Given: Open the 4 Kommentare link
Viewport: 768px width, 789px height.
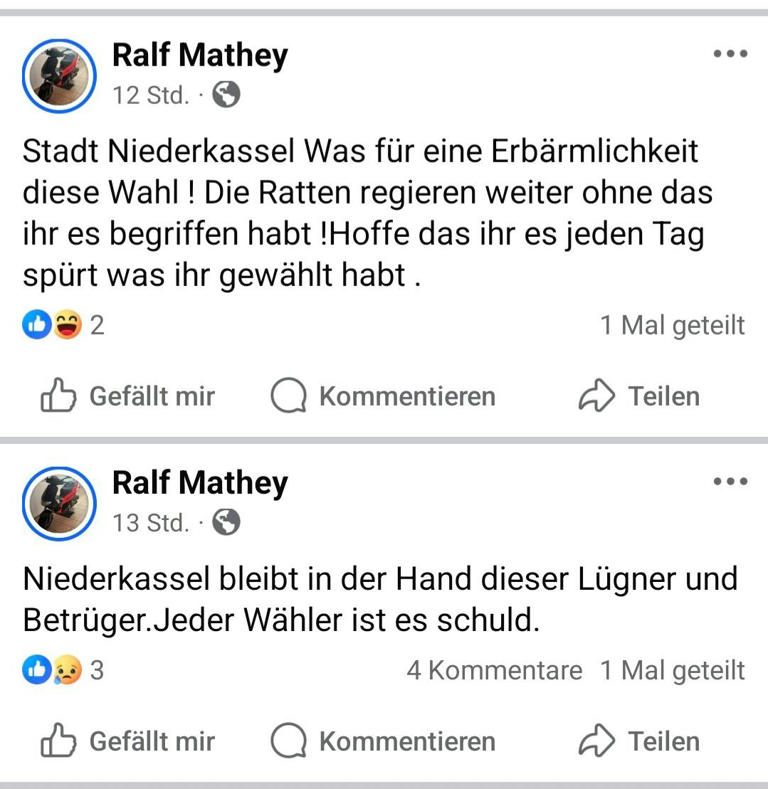Looking at the screenshot, I should tap(494, 671).
